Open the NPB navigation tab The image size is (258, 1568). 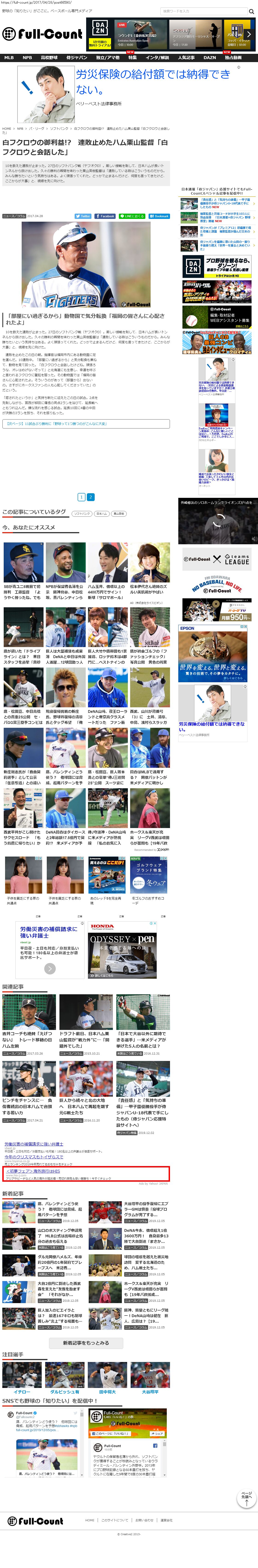(27, 58)
